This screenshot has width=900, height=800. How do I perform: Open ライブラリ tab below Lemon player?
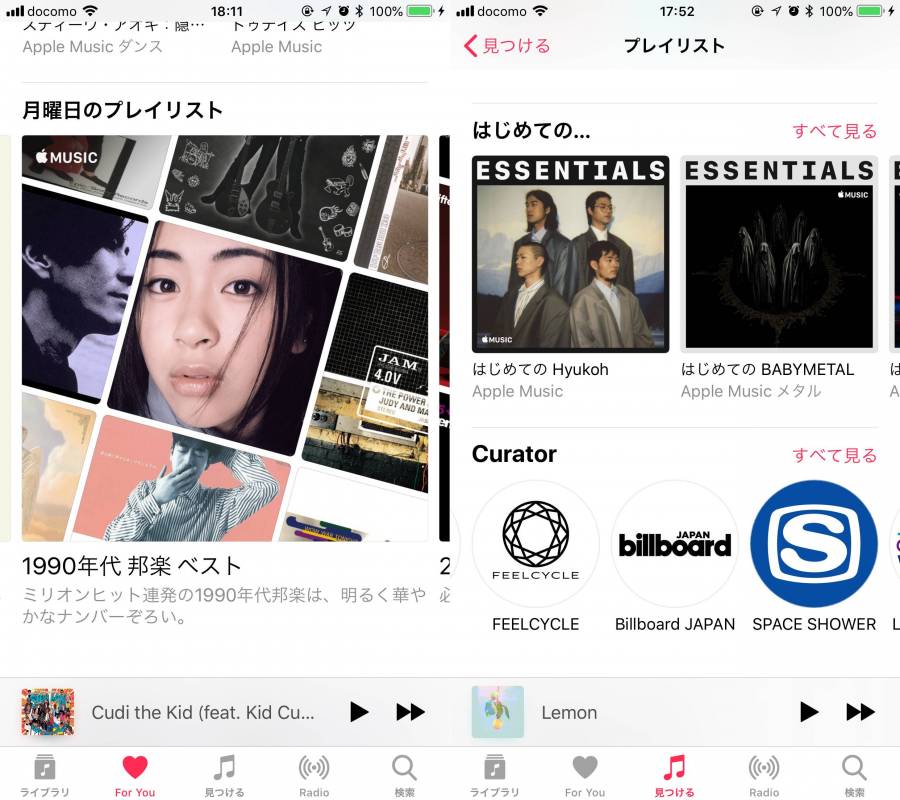click(x=495, y=775)
